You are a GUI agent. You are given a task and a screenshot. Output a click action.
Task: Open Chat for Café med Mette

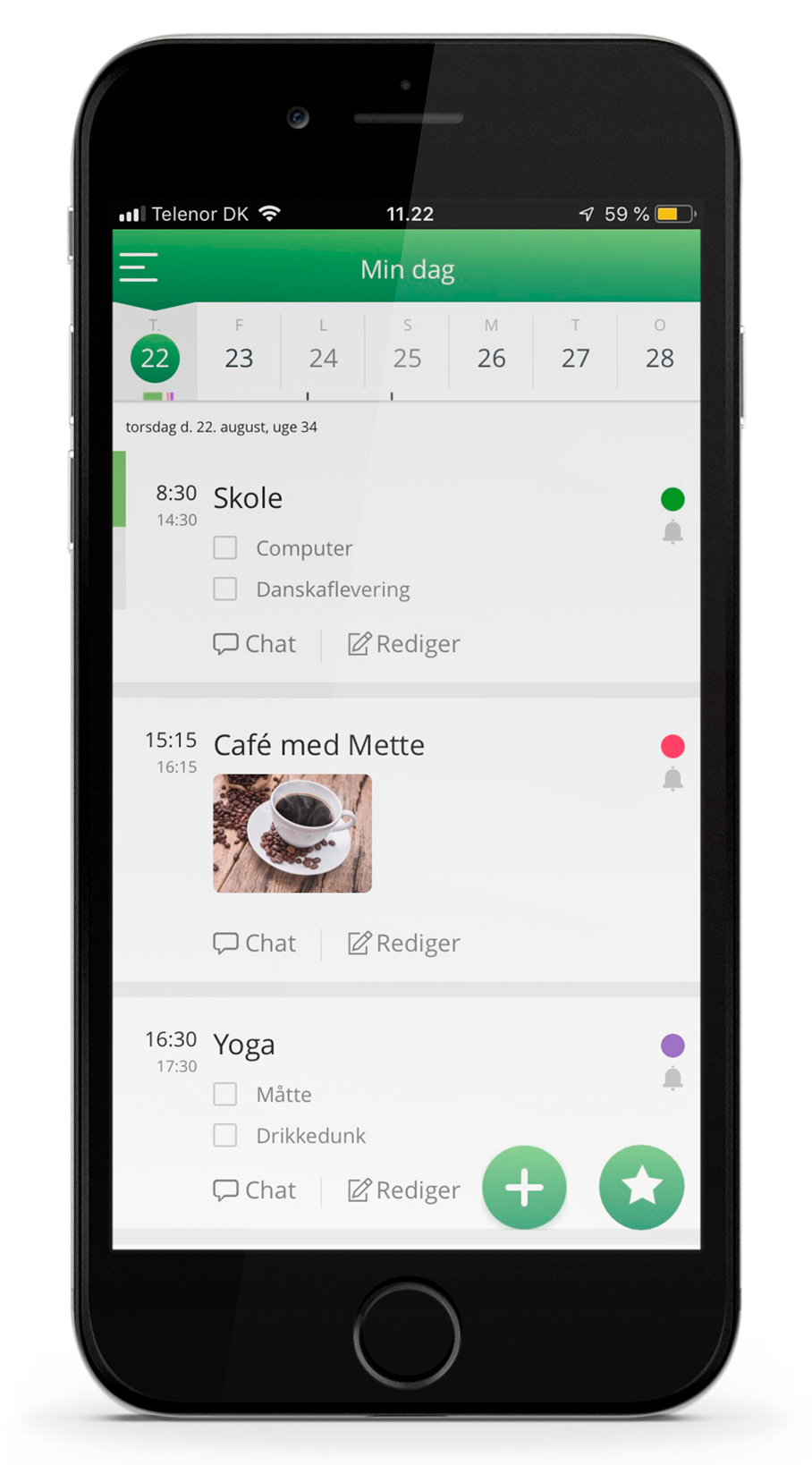pos(255,943)
